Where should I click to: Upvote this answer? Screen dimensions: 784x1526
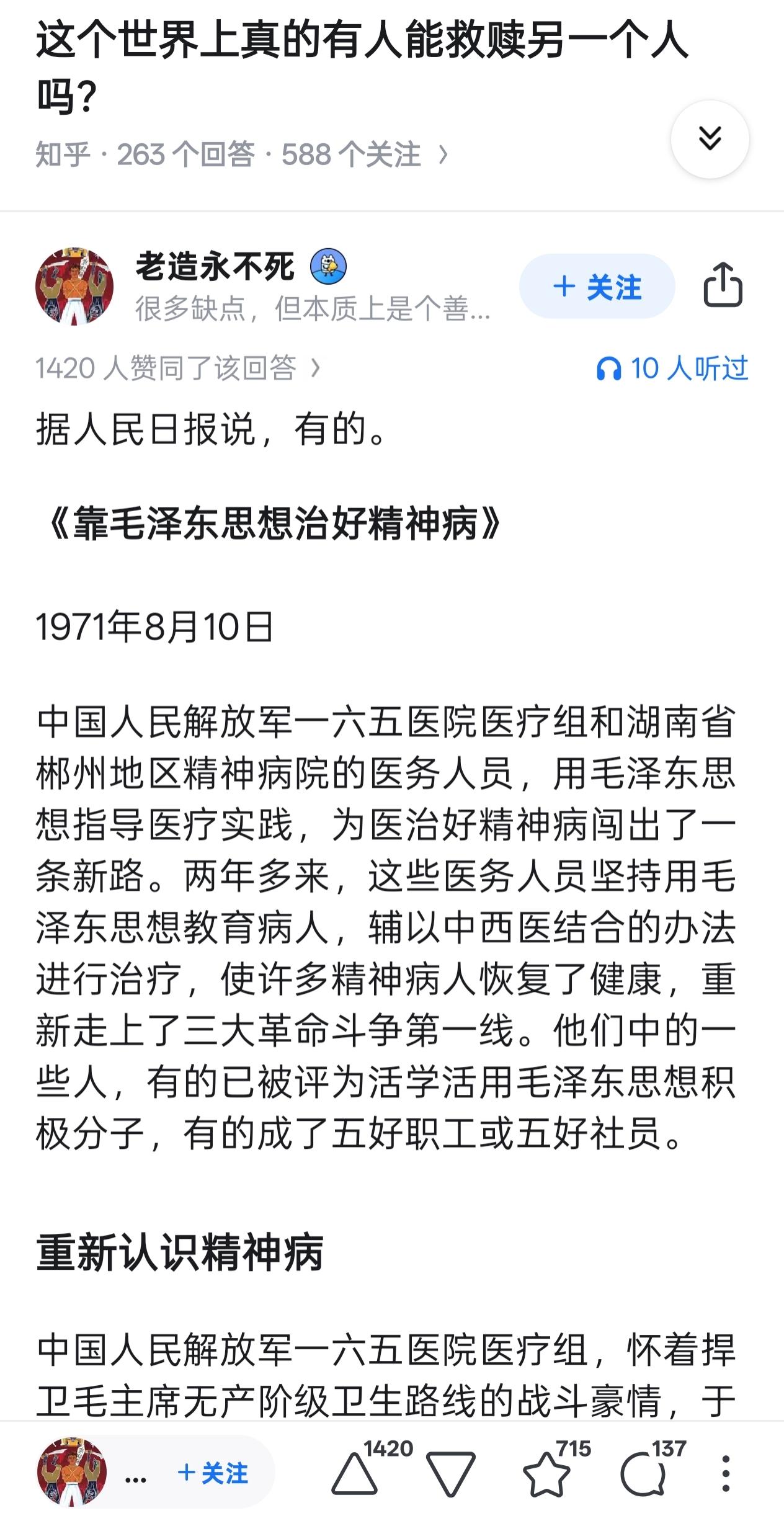[x=355, y=1474]
